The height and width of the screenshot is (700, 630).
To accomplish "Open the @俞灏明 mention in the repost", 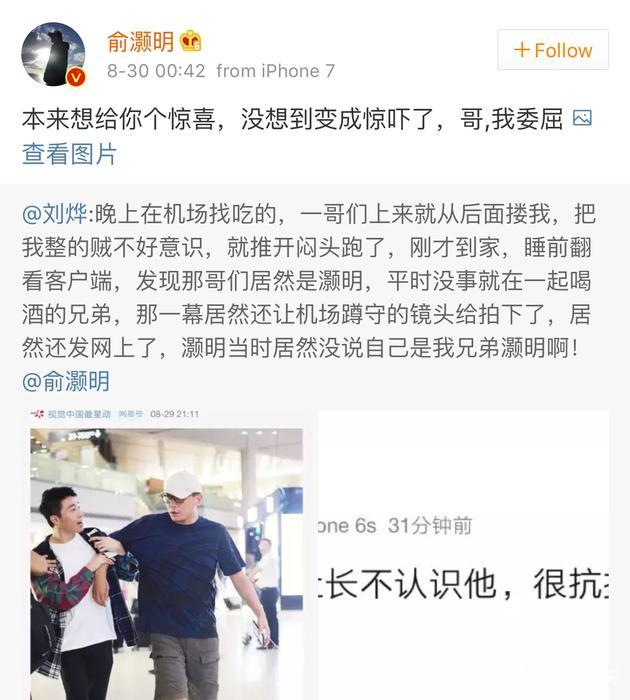I will (x=66, y=381).
